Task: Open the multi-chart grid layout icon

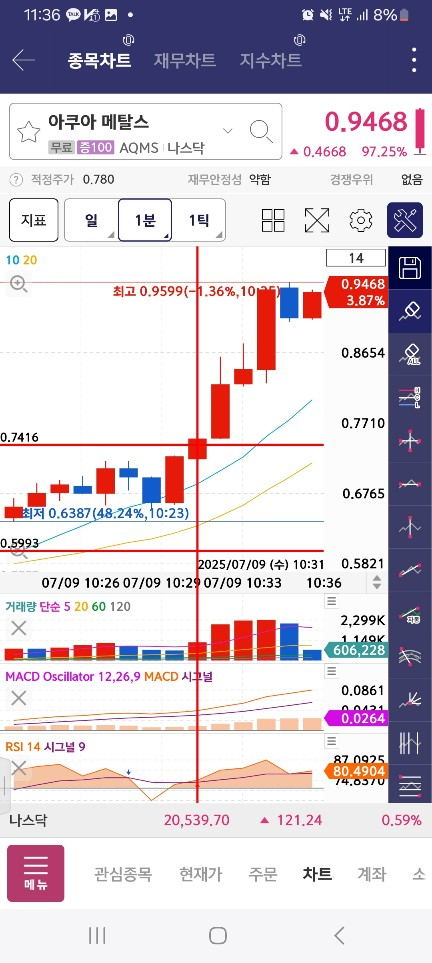Action: point(273,220)
